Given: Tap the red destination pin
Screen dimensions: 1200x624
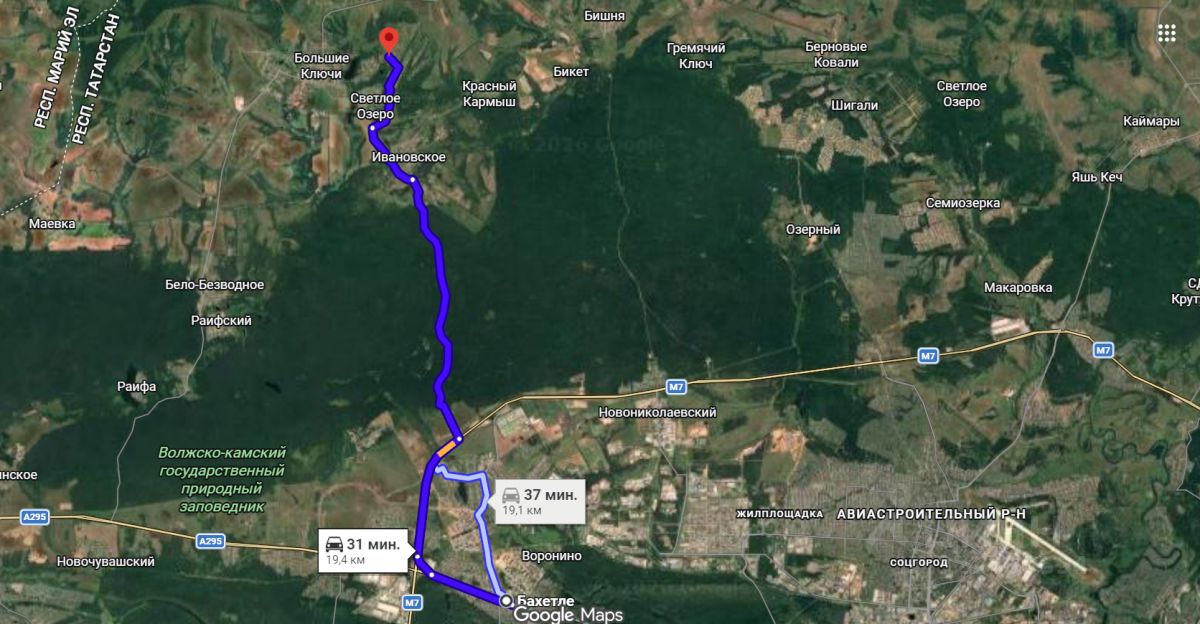Looking at the screenshot, I should click(390, 39).
